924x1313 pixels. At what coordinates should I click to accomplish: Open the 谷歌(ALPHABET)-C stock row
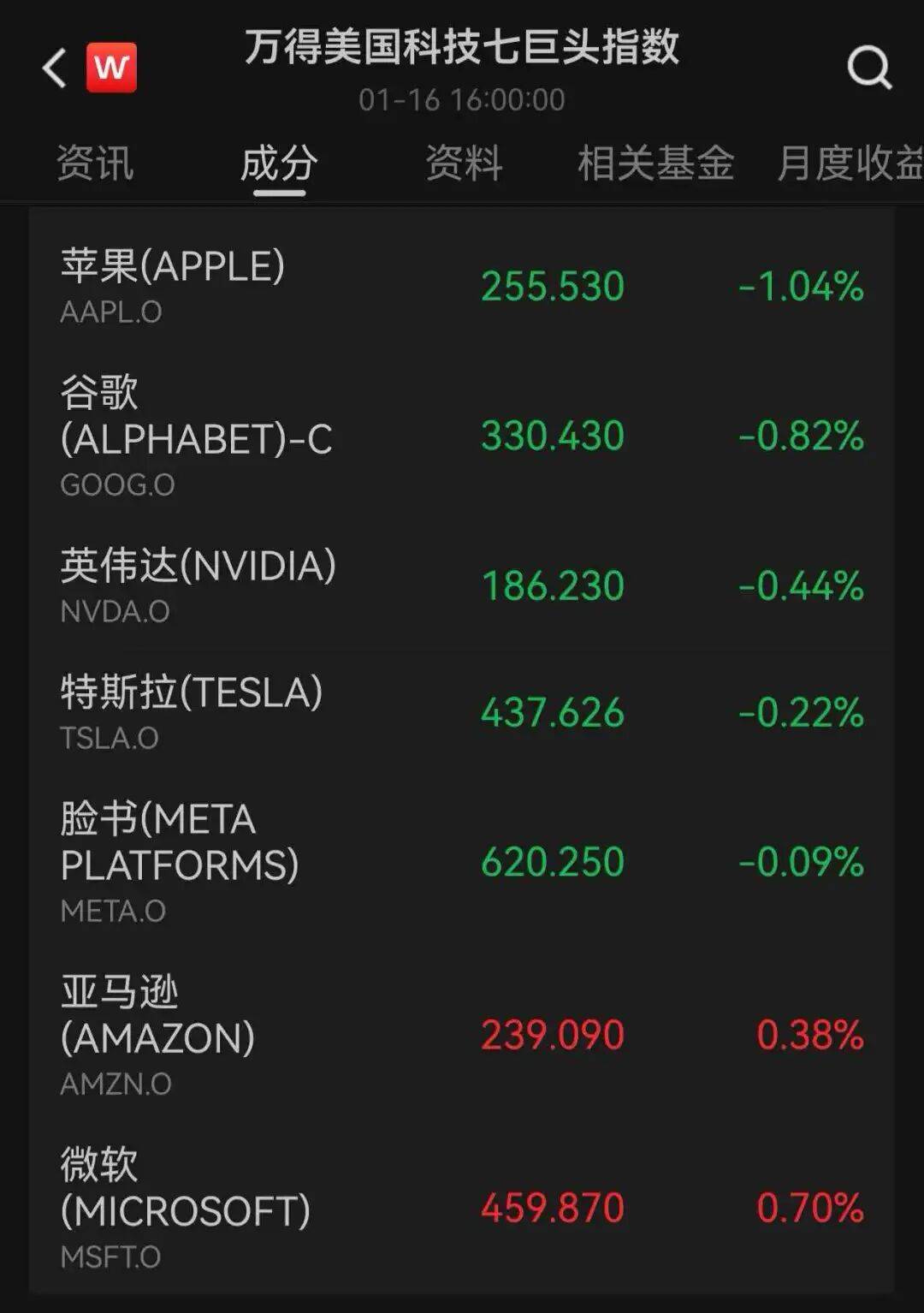462,436
